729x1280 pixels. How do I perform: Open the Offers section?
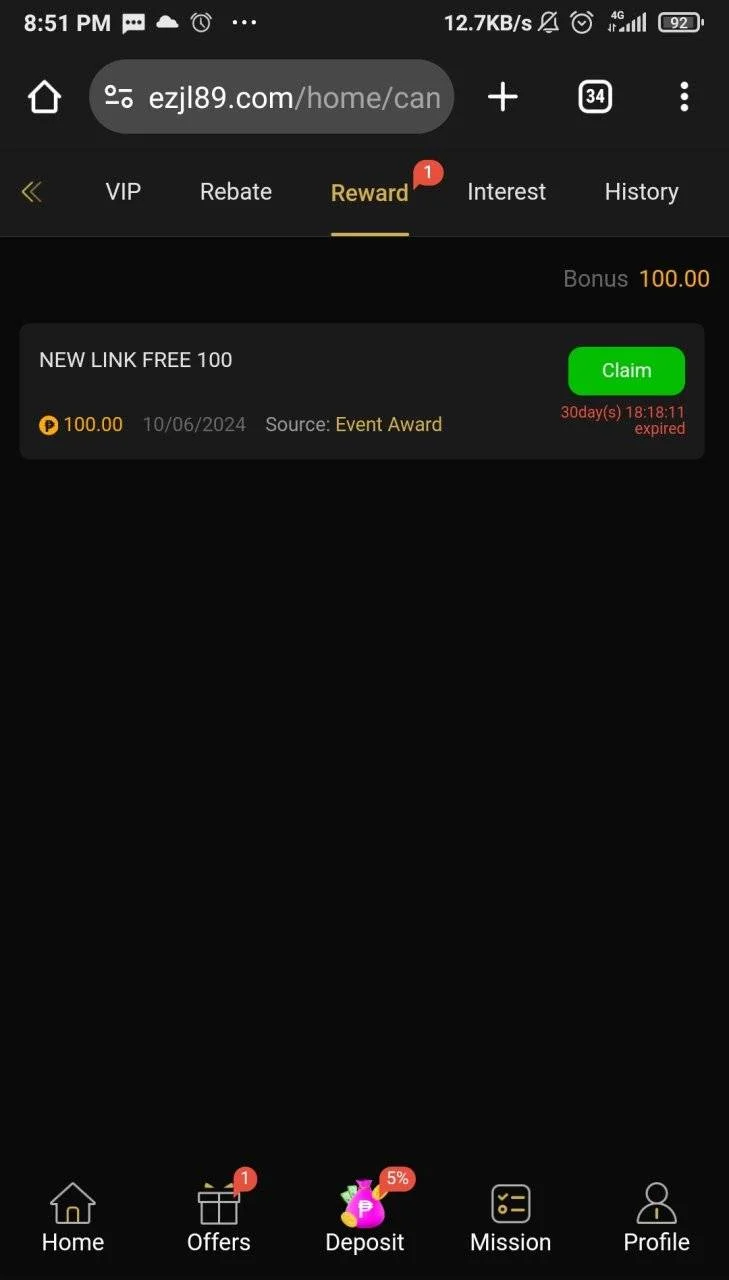click(219, 1217)
